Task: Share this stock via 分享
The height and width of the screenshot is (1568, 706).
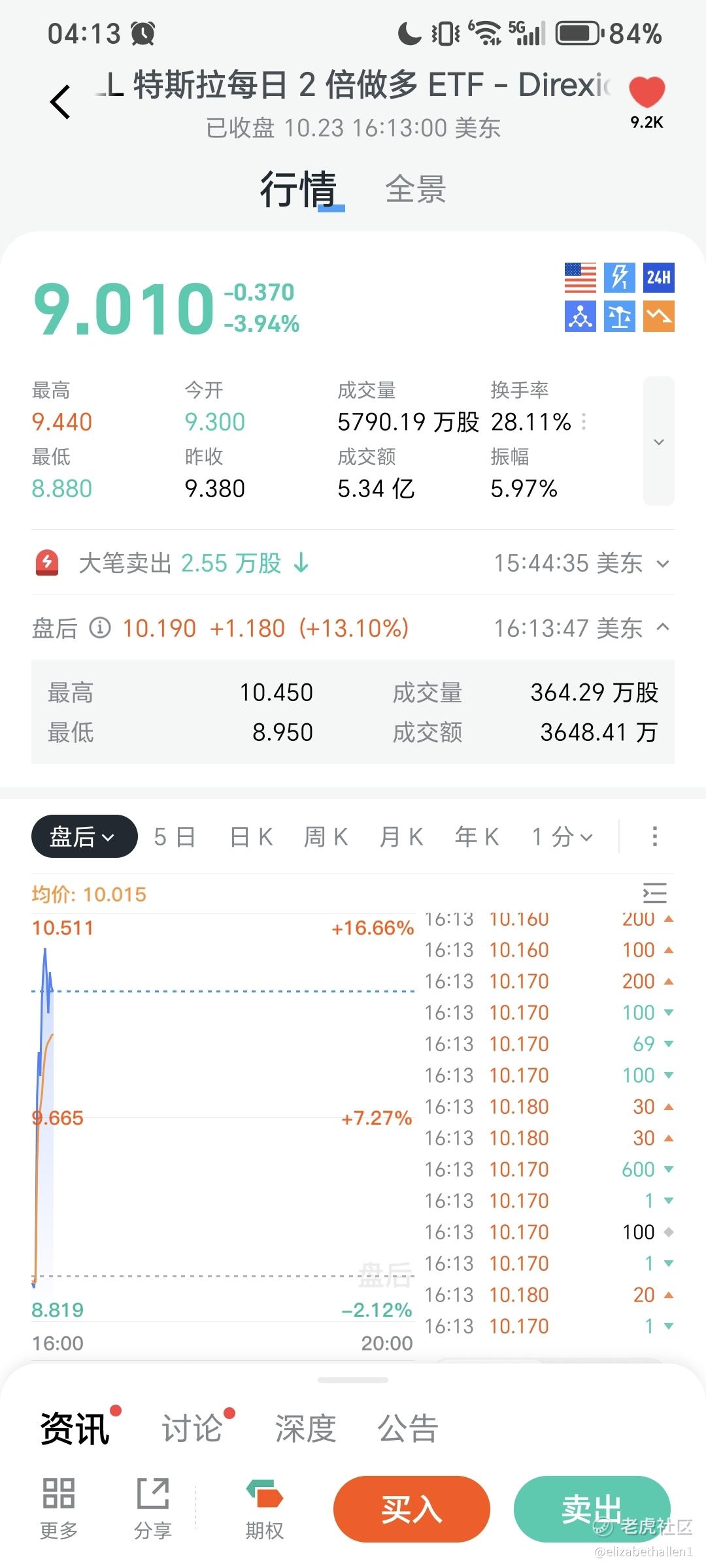Action: [x=153, y=1509]
